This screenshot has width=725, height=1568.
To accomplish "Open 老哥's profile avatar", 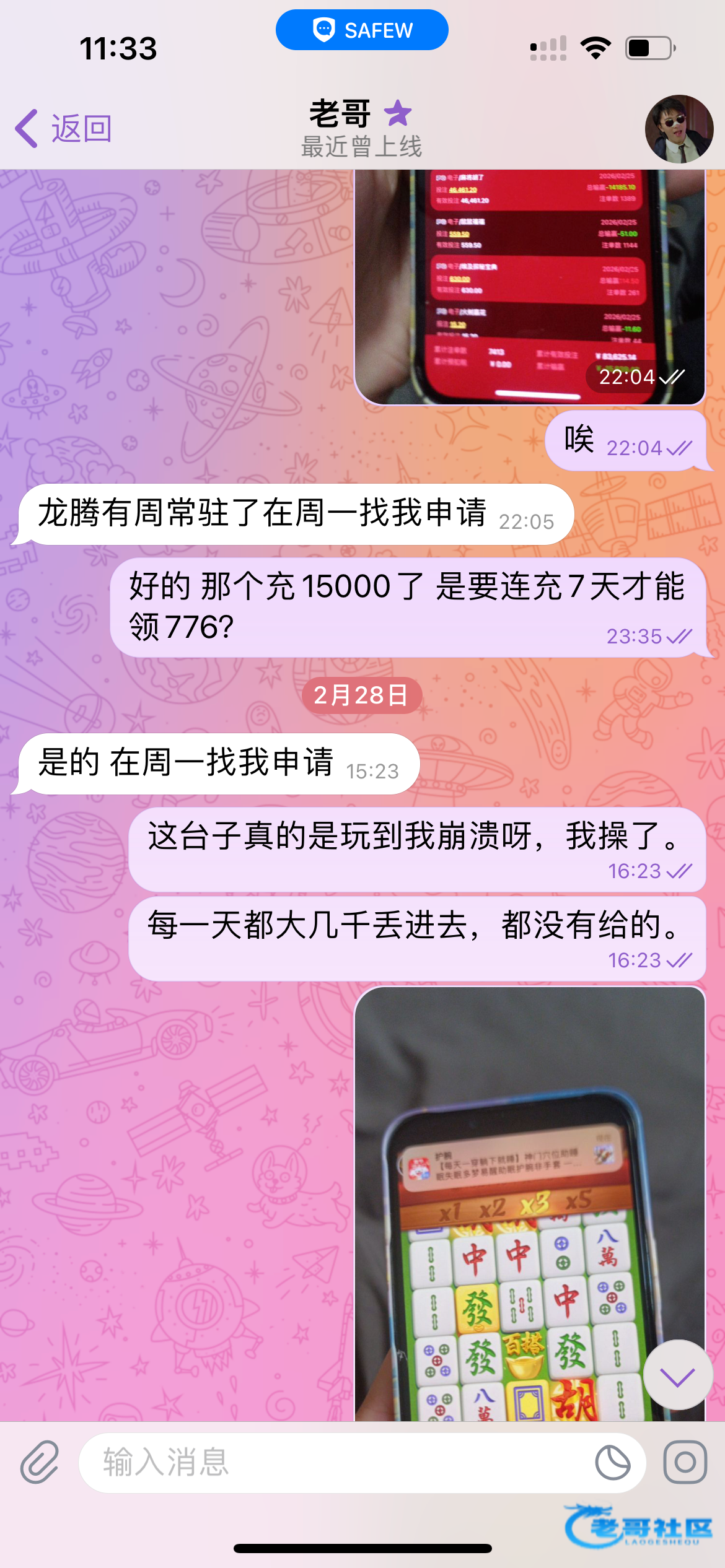I will click(x=679, y=129).
